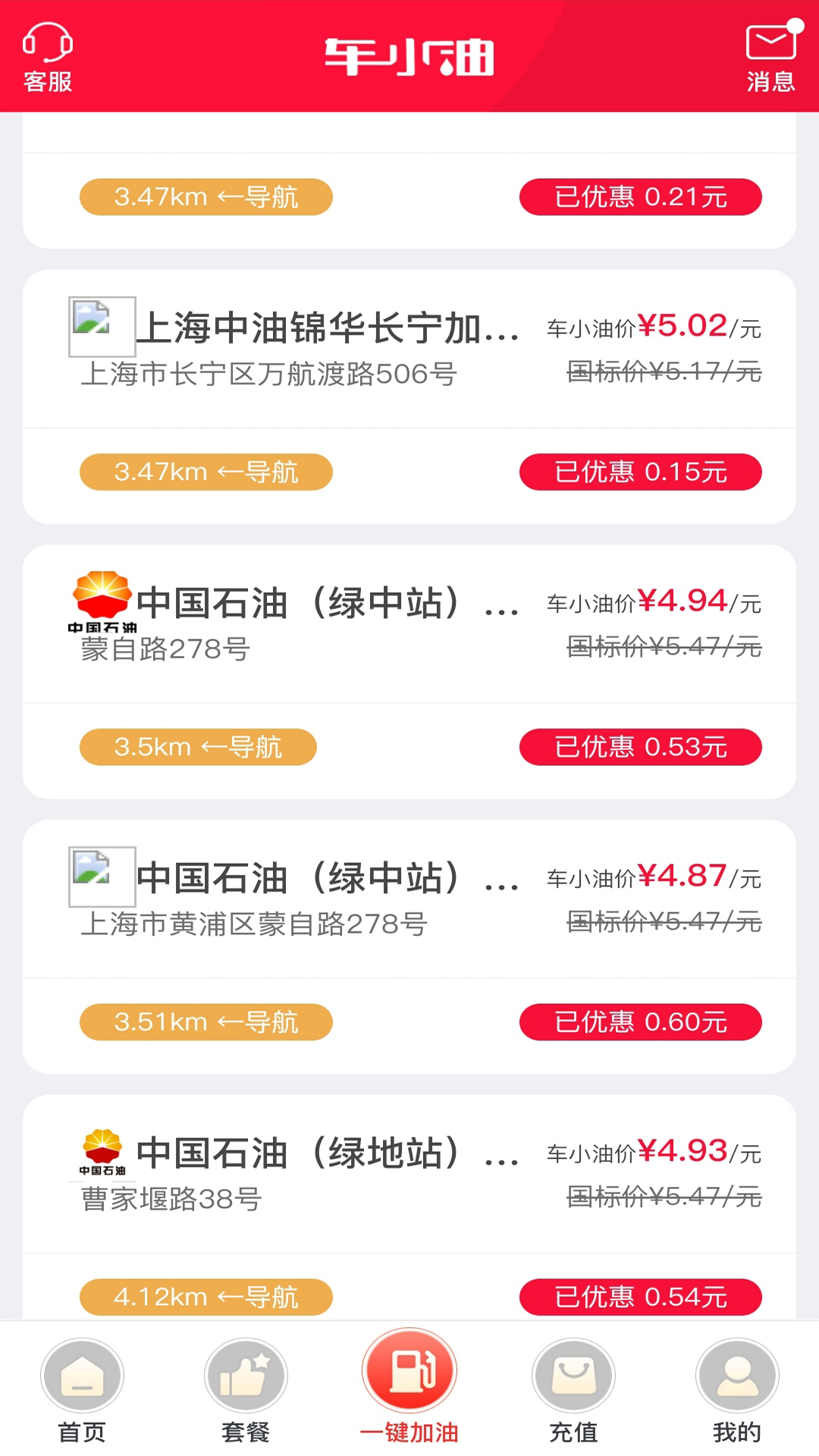Tap 3.5km 导航 navigation button
The height and width of the screenshot is (1456, 819).
coord(198,748)
